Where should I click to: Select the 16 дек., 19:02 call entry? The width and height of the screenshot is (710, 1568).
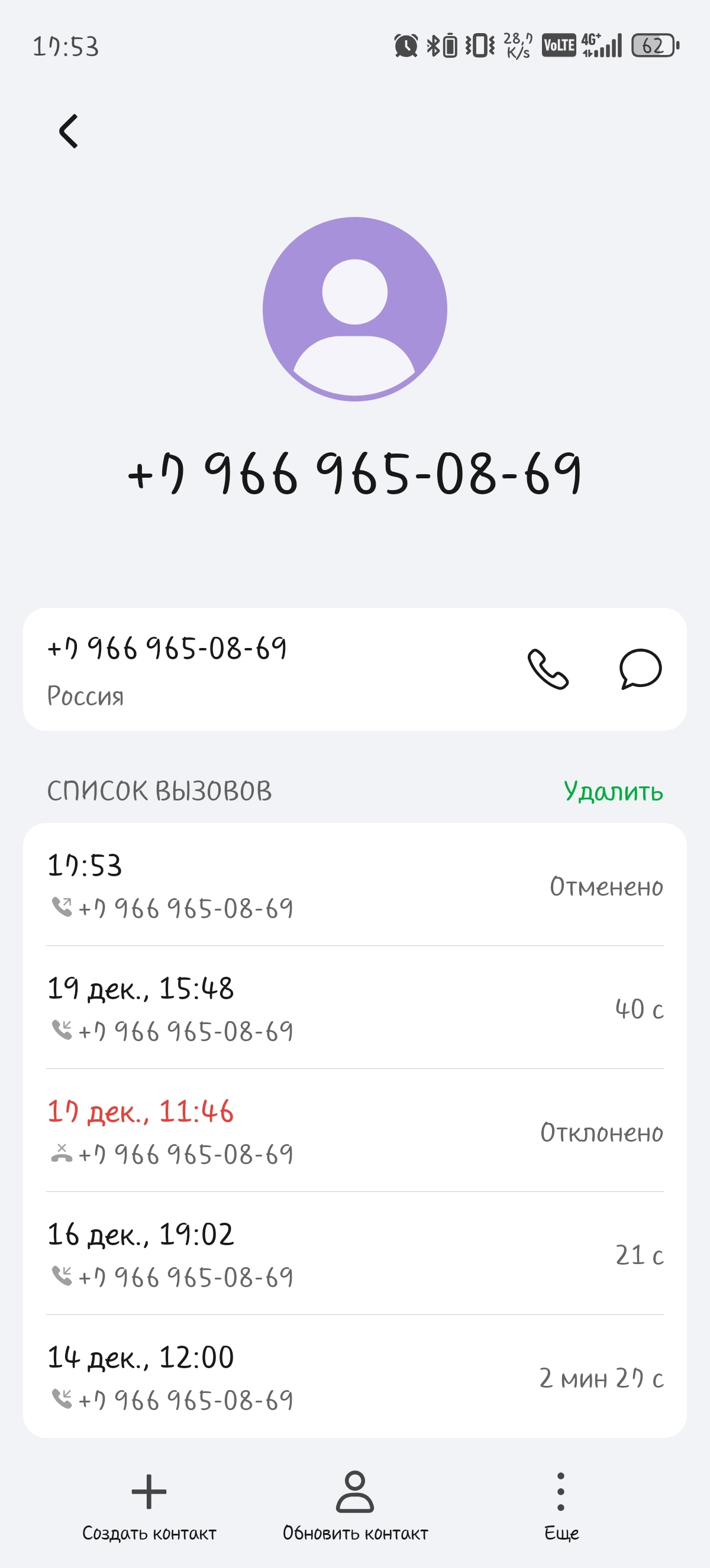point(354,1254)
